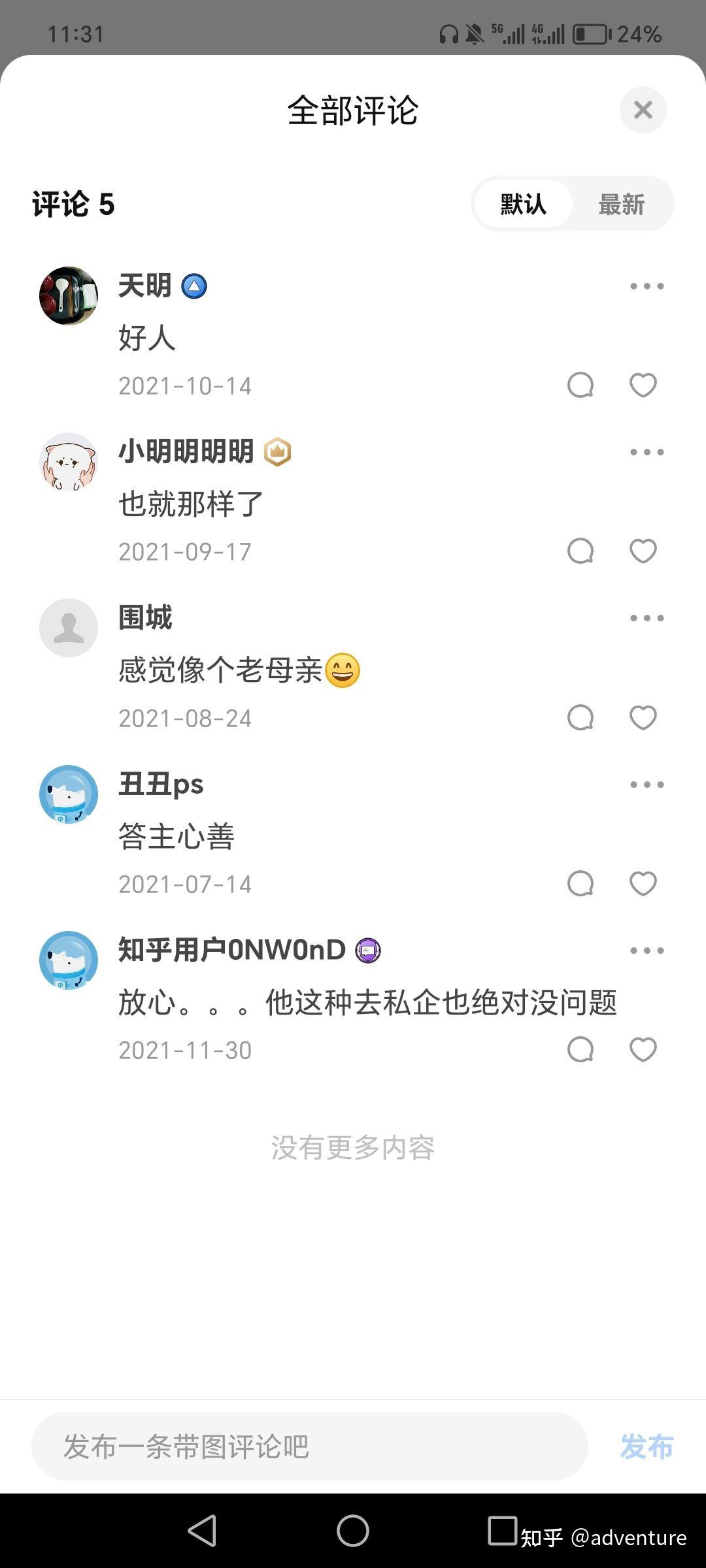Close the 全部评论 comments panel
Viewport: 706px width, 1568px height.
coord(643,110)
